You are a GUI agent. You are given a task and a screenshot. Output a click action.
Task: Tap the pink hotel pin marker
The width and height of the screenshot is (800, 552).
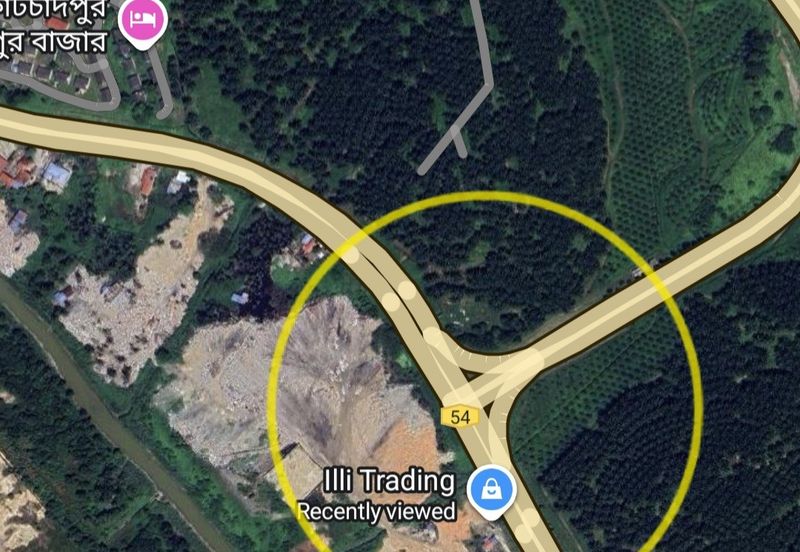[141, 19]
